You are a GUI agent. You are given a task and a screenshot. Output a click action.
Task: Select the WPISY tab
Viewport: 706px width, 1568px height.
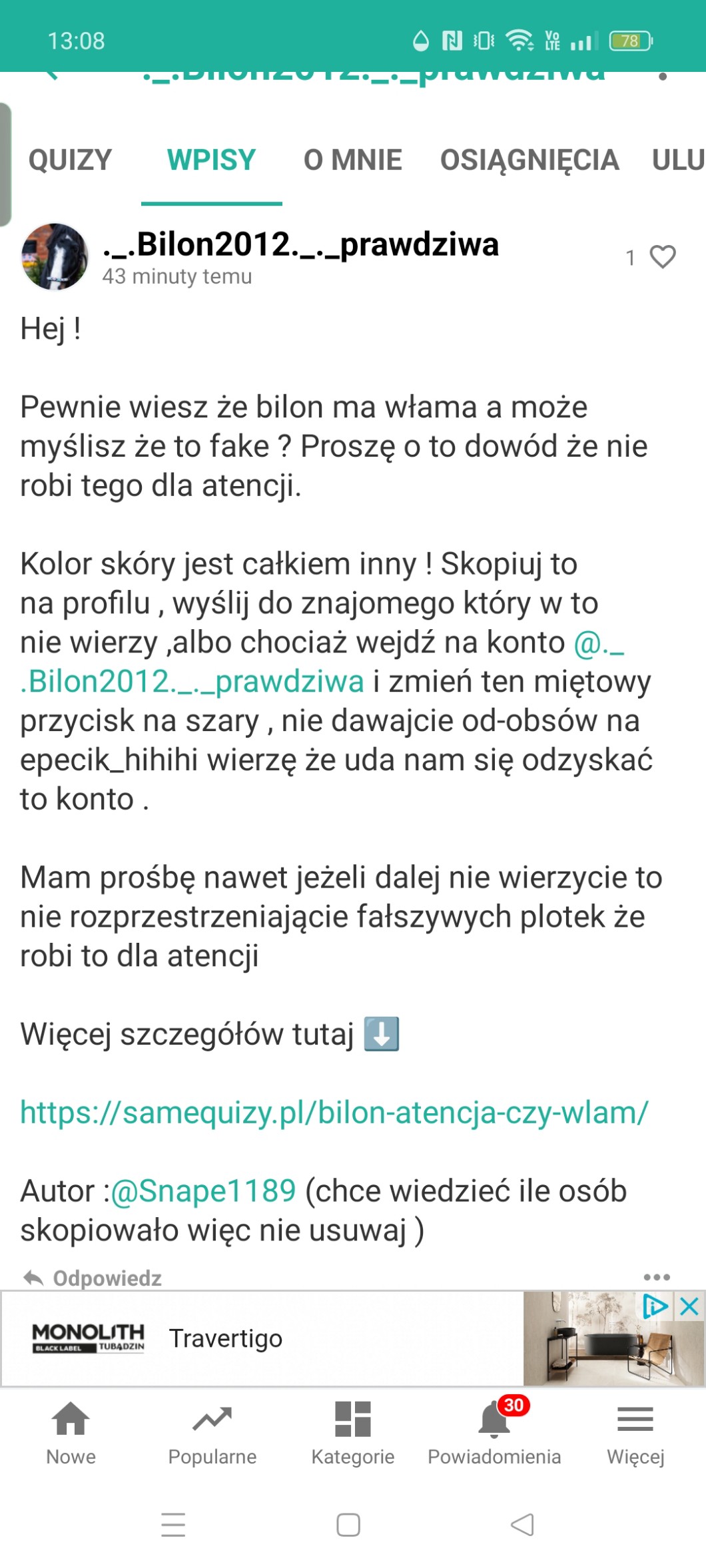coord(211,160)
